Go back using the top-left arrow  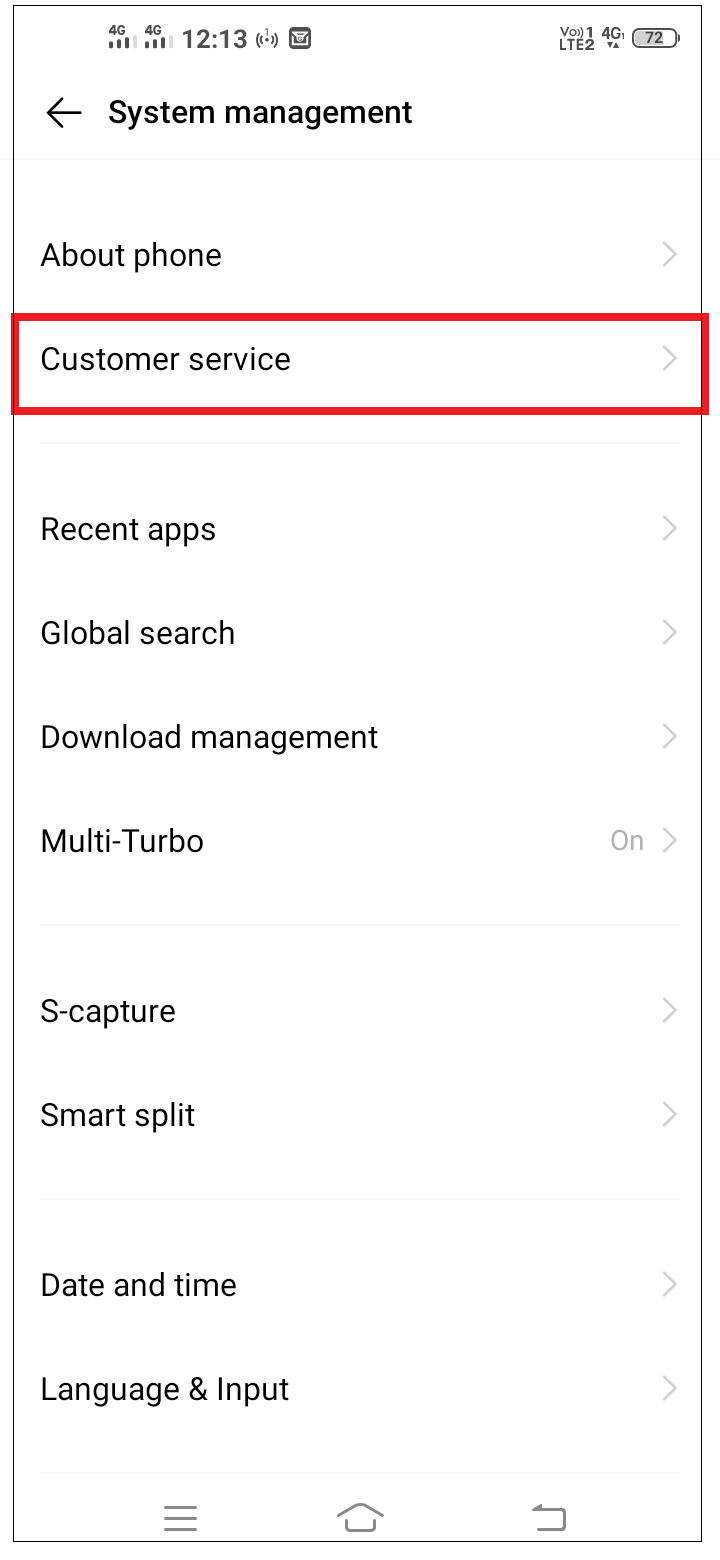[64, 113]
